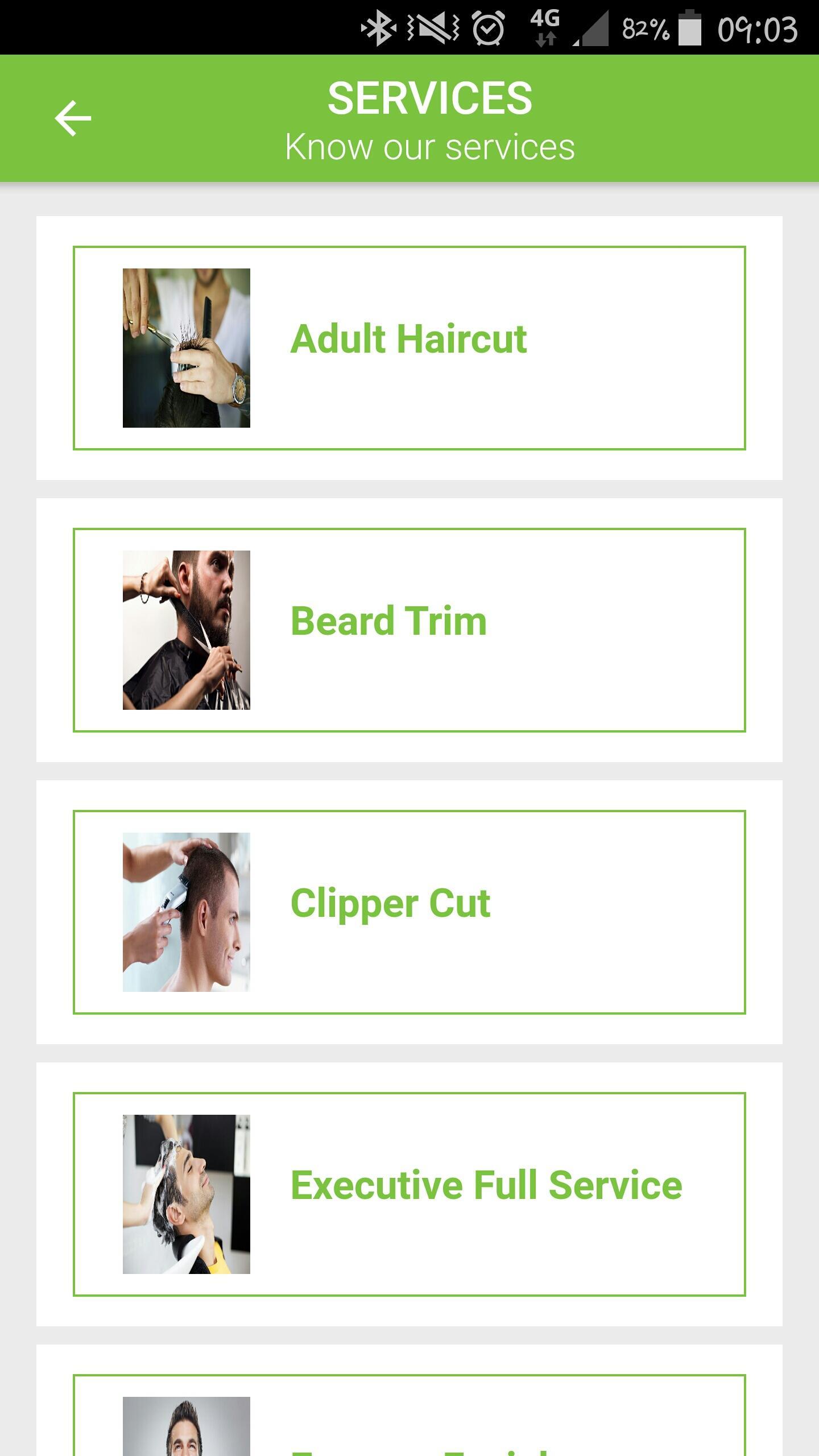Select the Beard Trim service card

tap(409, 630)
